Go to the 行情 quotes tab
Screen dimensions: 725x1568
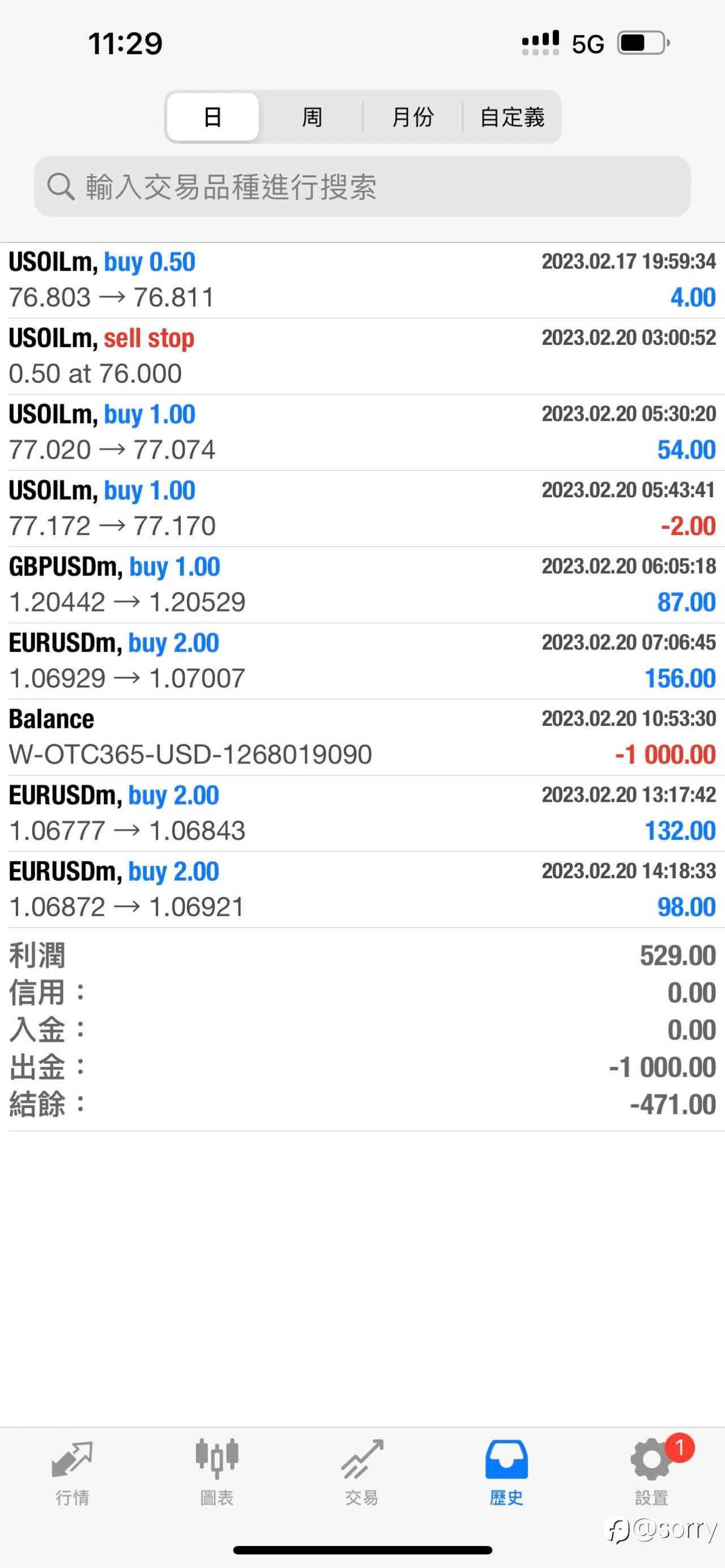[x=72, y=1473]
